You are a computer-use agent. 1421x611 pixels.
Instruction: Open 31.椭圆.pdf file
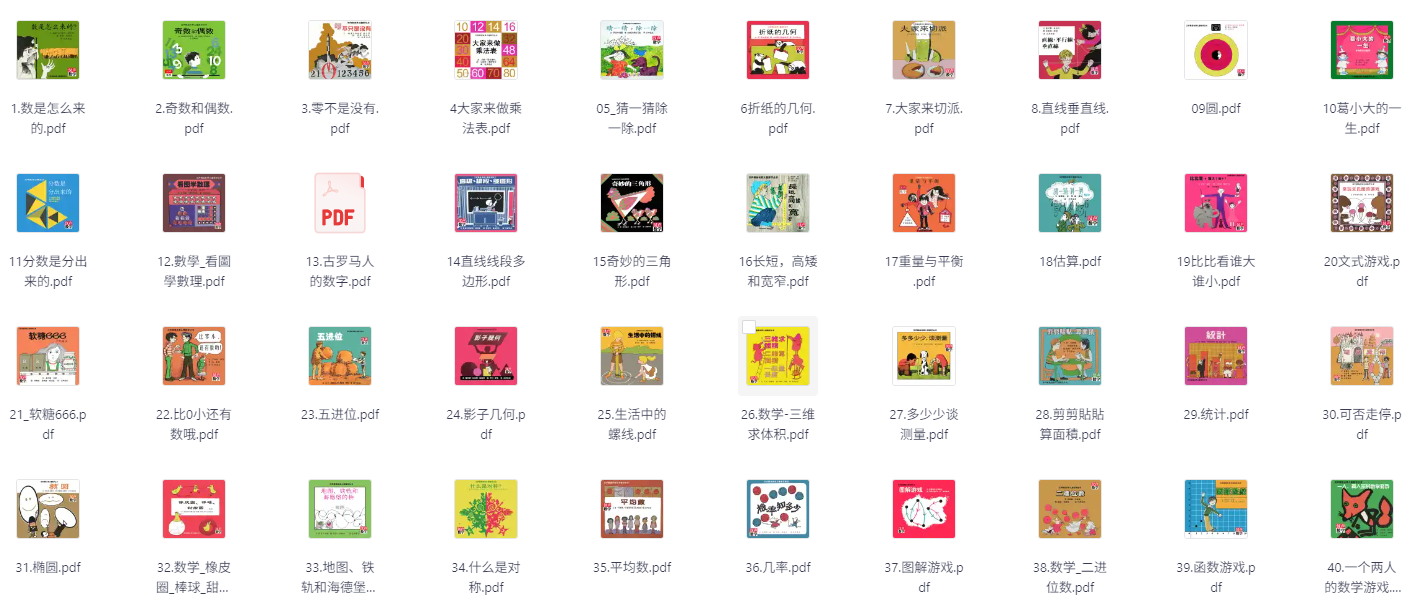click(48, 509)
